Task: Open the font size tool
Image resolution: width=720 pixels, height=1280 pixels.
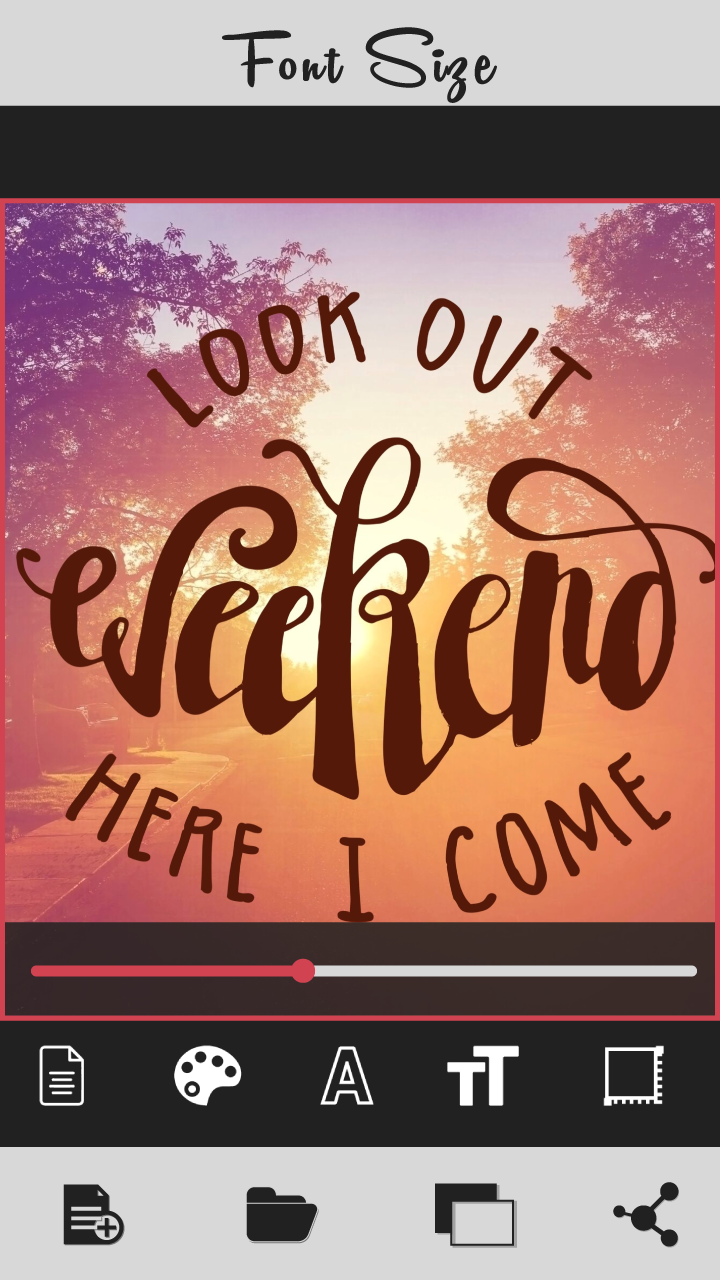Action: tap(485, 1077)
